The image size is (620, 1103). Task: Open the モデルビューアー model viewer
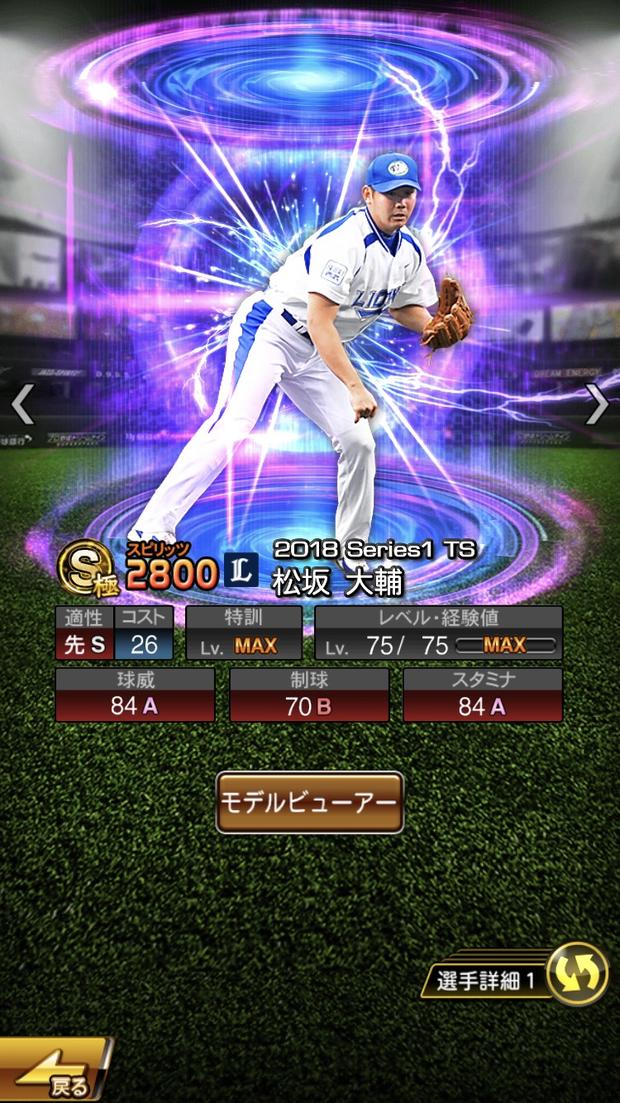click(309, 802)
